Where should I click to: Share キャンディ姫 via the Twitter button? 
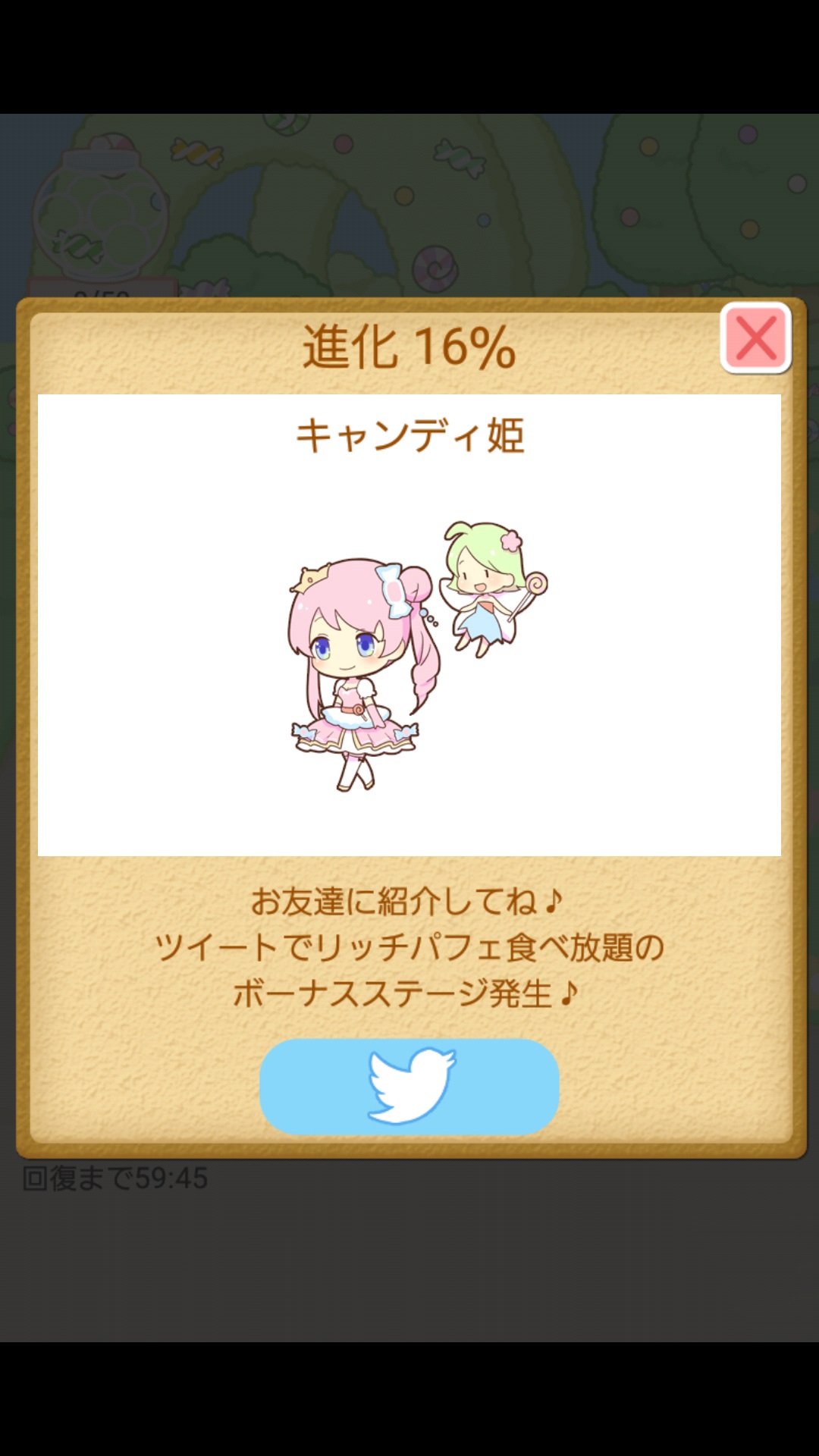[x=409, y=1086]
